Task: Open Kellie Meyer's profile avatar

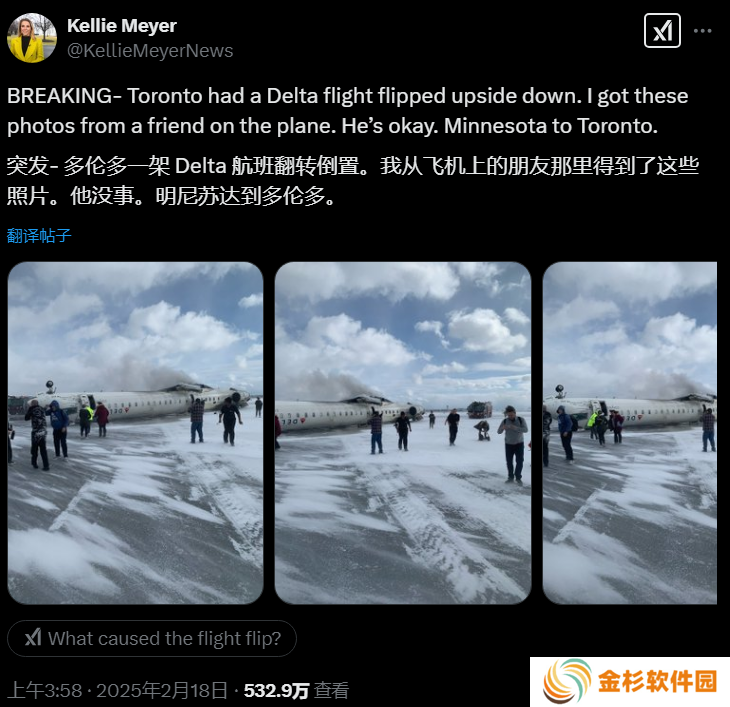Action: (x=32, y=38)
